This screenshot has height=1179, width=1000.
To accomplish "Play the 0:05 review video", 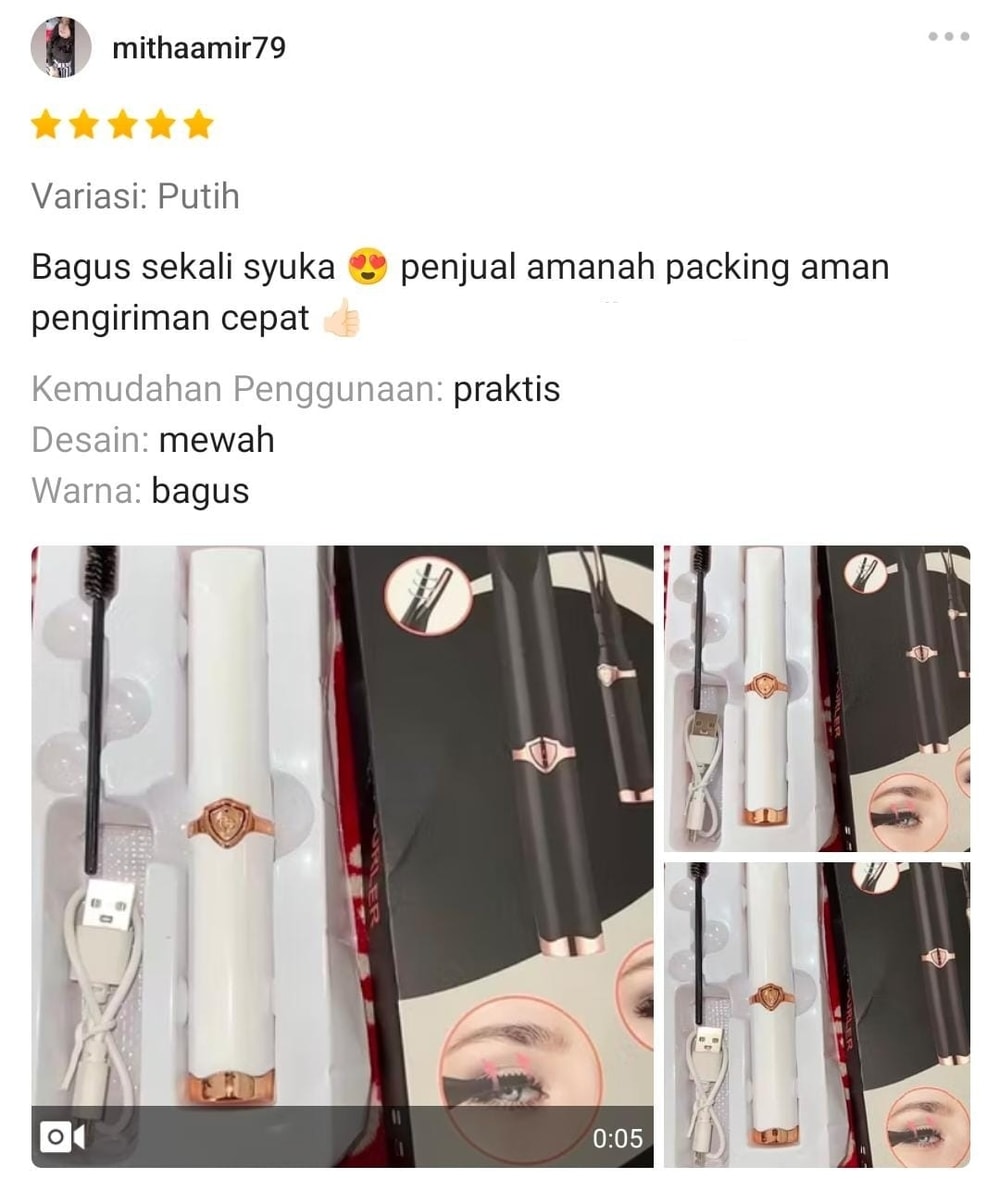I will (342, 855).
